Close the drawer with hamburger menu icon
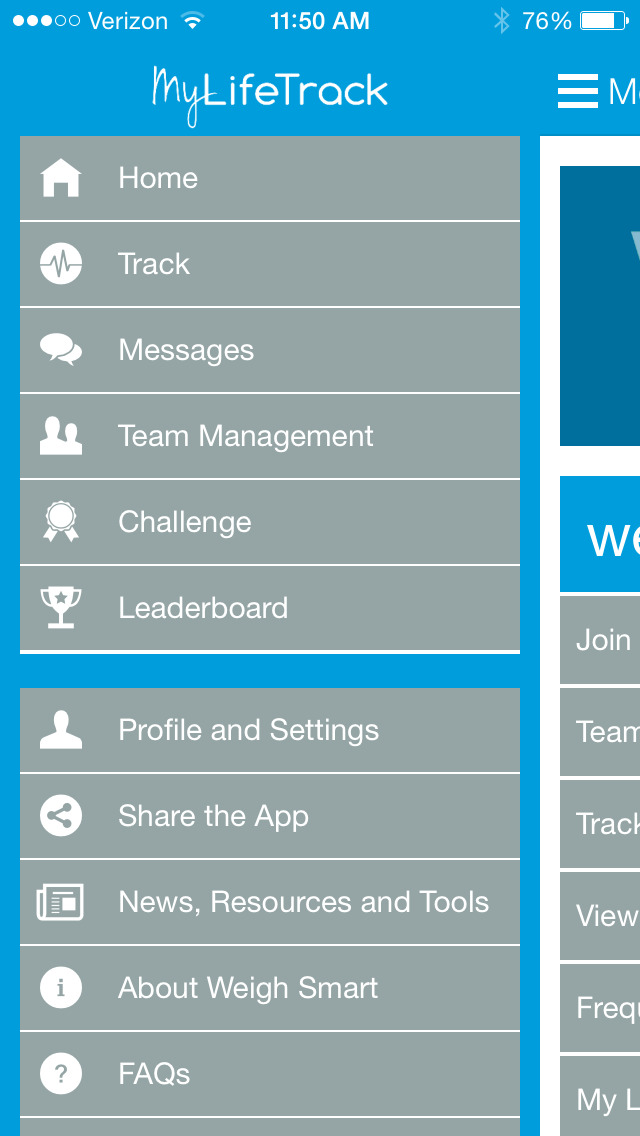640x1136 pixels. tap(578, 91)
